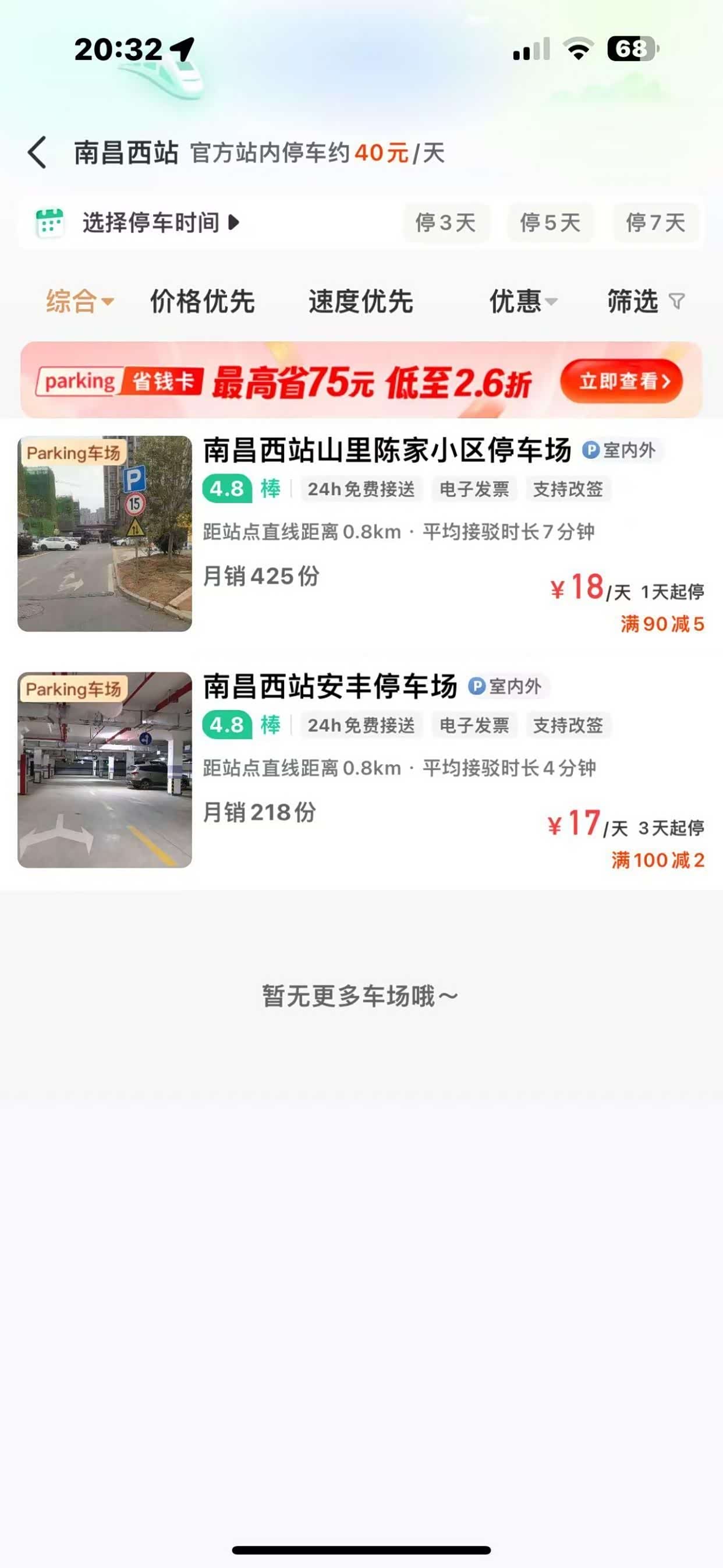
Task: Open 南昌西站山里陈家小区停车场 listing
Action: [387, 451]
